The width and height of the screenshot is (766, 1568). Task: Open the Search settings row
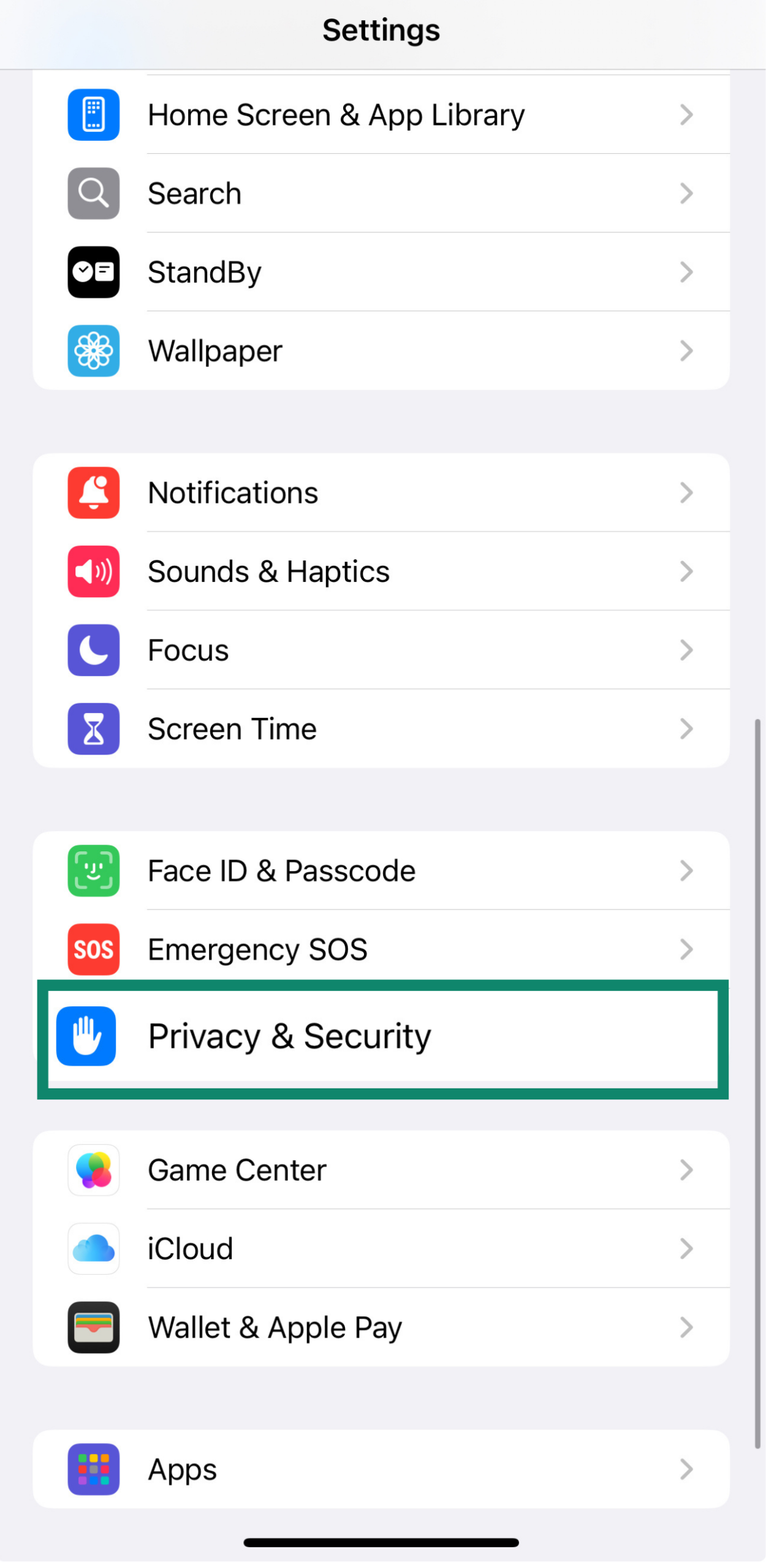(380, 194)
